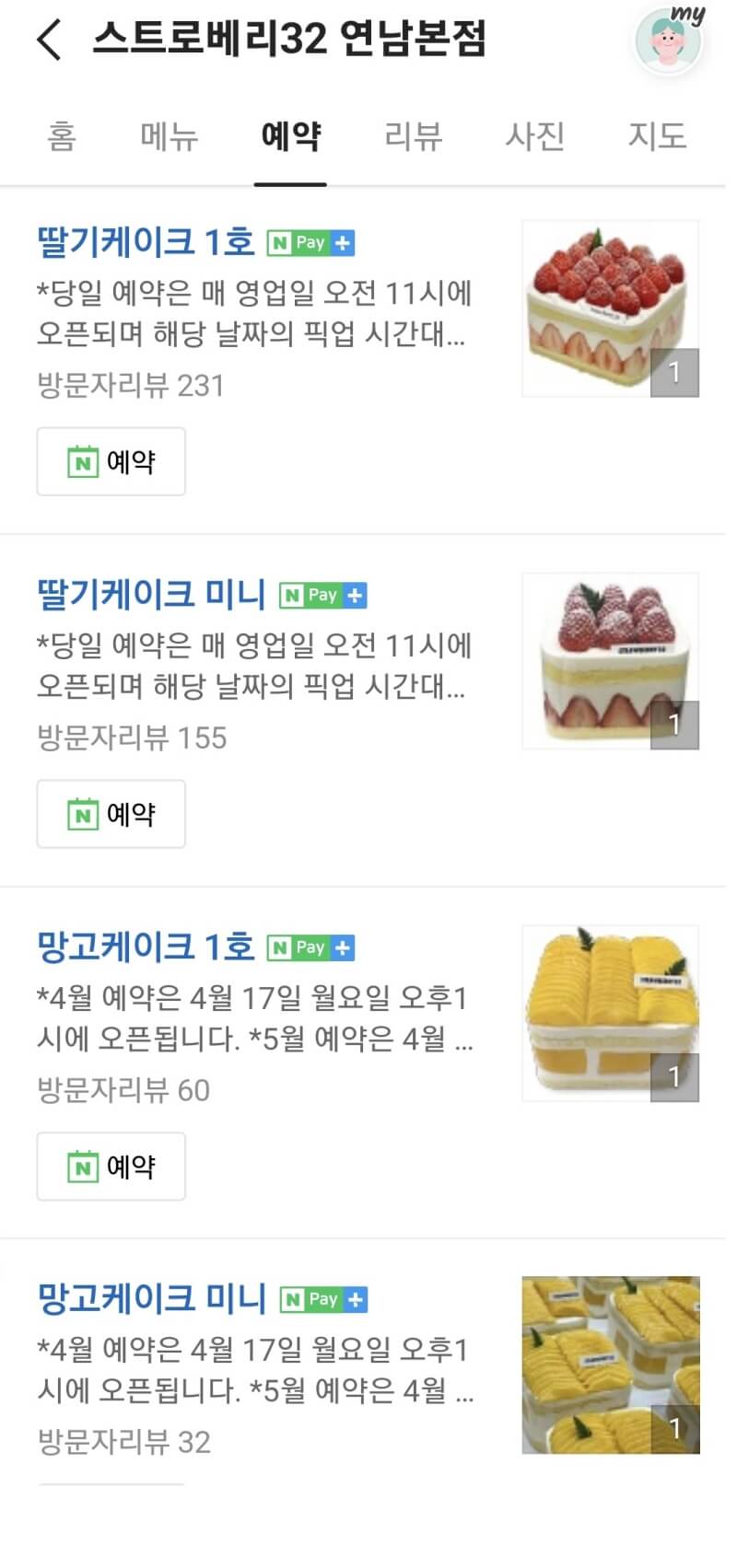
Task: Click 방문자리뷰 155 under 딸기케이크 미니
Action: [x=129, y=738]
